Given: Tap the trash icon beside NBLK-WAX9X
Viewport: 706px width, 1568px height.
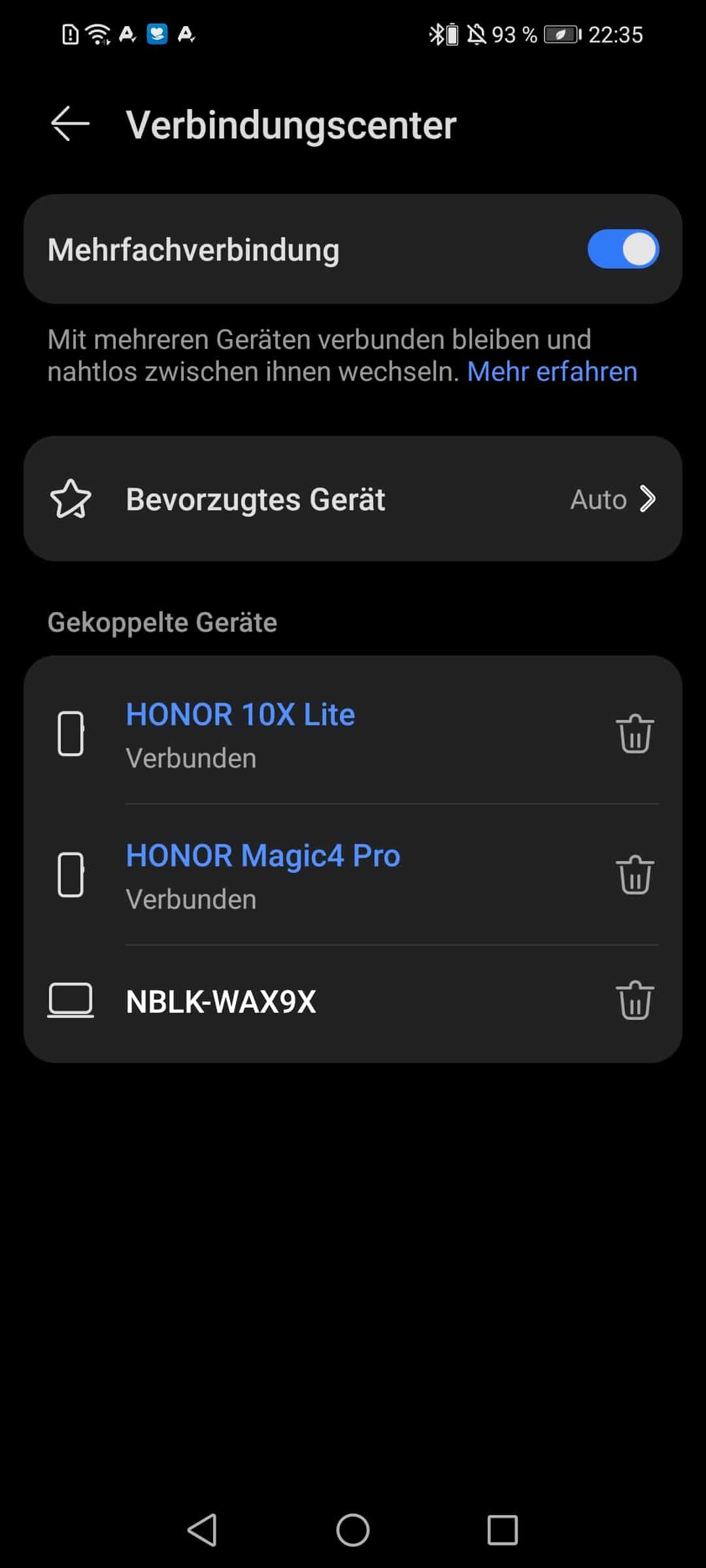Looking at the screenshot, I should (x=634, y=1000).
